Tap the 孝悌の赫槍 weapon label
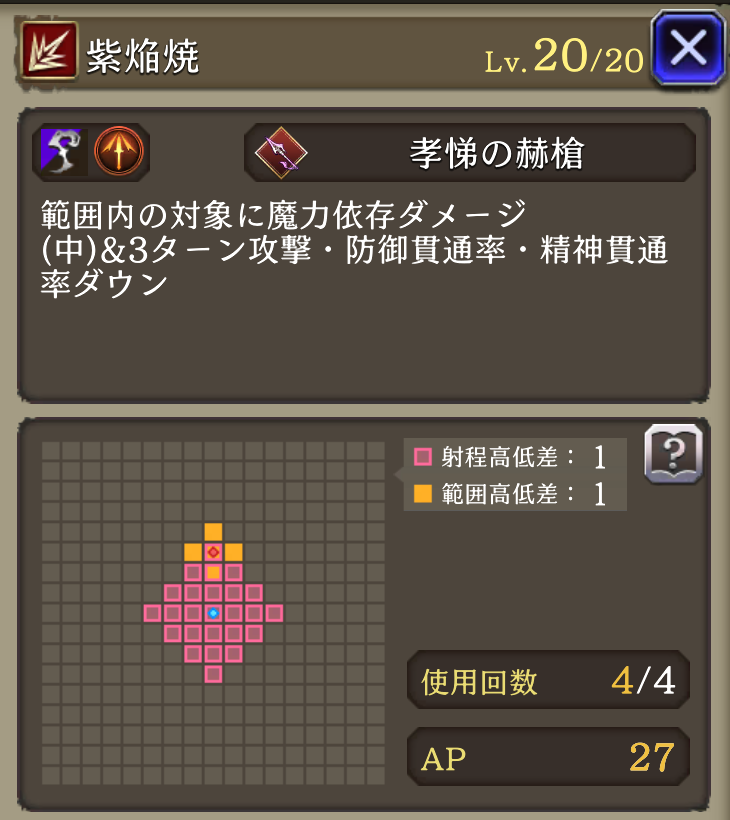Image resolution: width=730 pixels, height=820 pixels. click(x=470, y=153)
